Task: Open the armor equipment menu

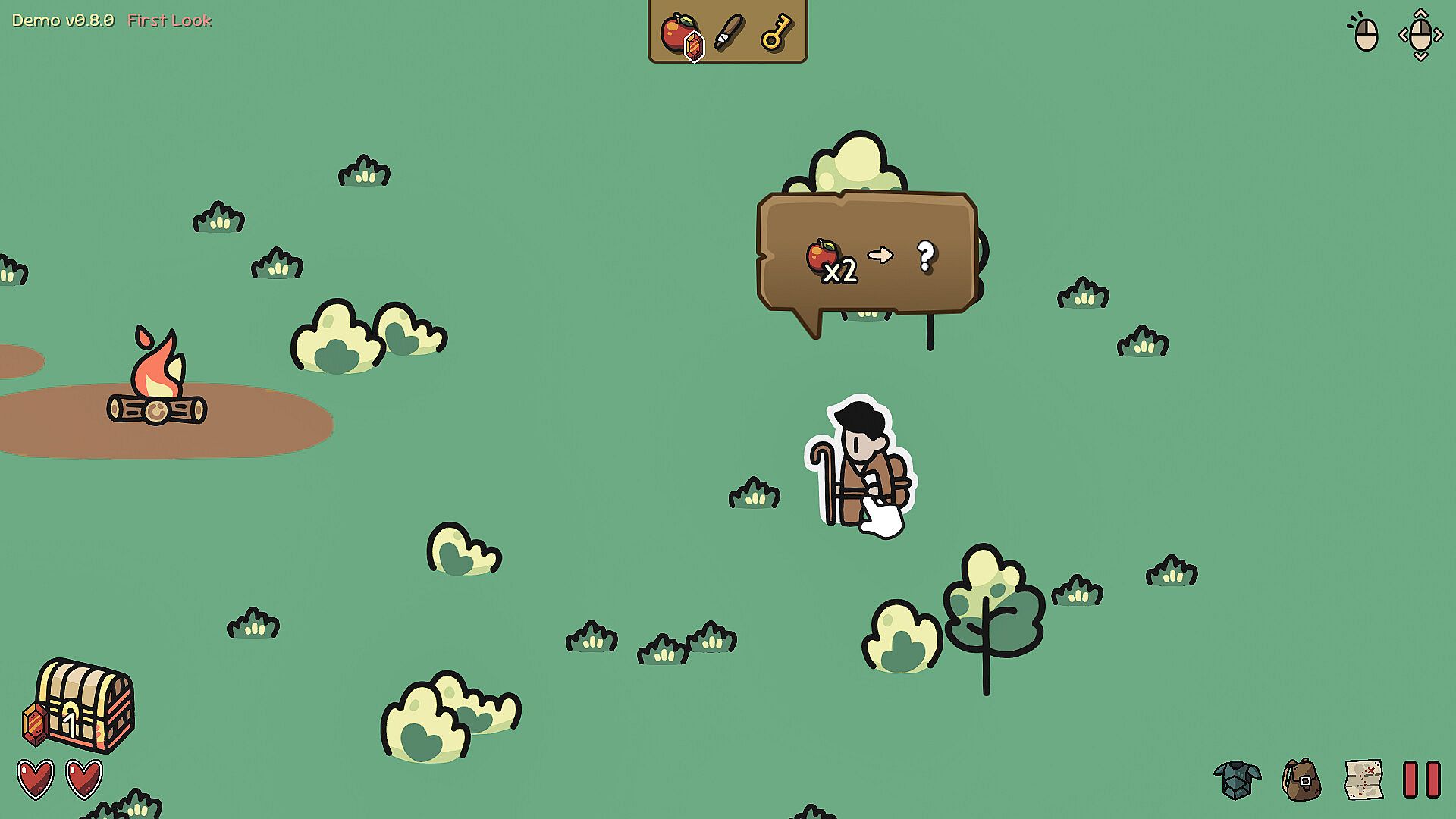Action: point(1237,780)
